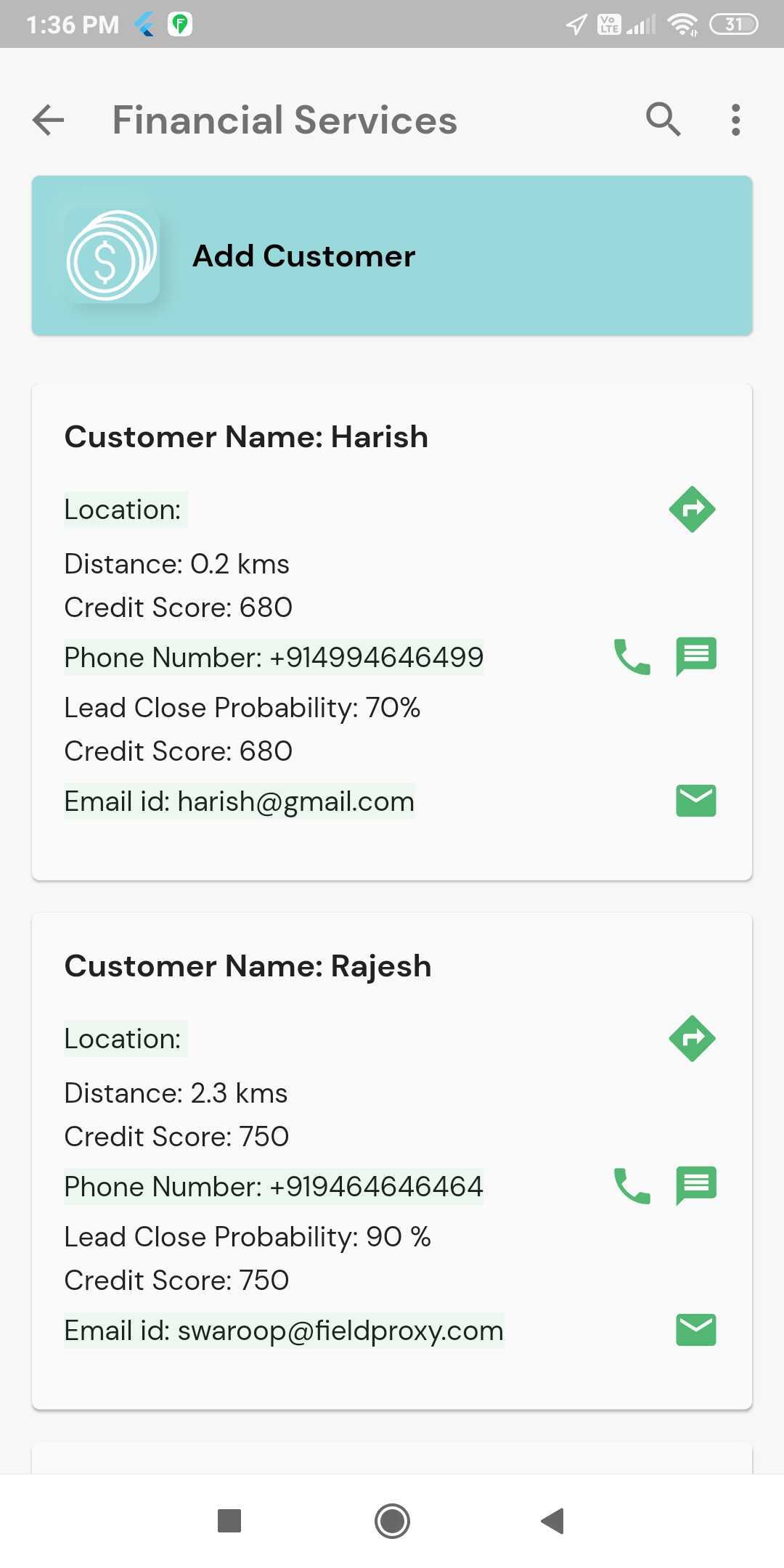Email harish@gmail.com
Screen dimensions: 784x1568
tap(696, 801)
